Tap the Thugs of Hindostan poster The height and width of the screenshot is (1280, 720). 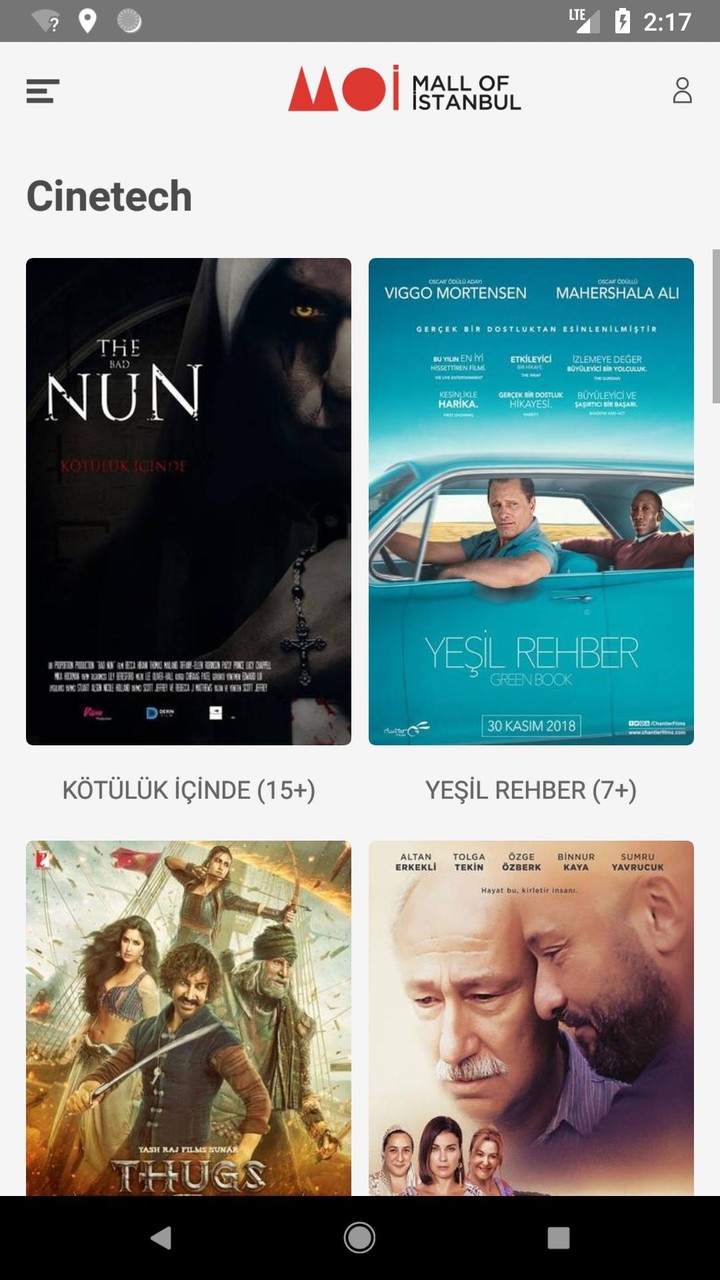pos(189,1020)
